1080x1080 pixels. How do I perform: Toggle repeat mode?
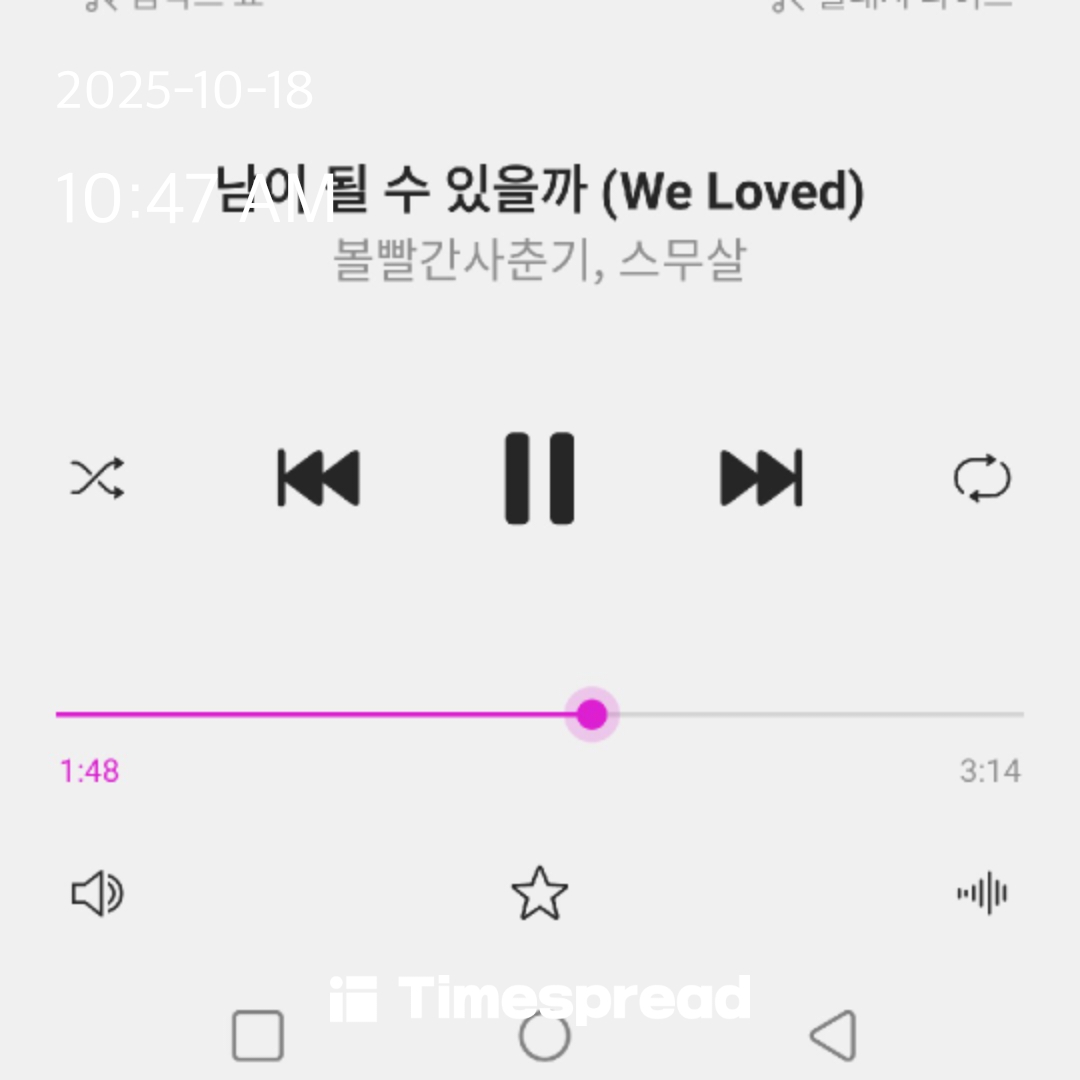point(982,478)
